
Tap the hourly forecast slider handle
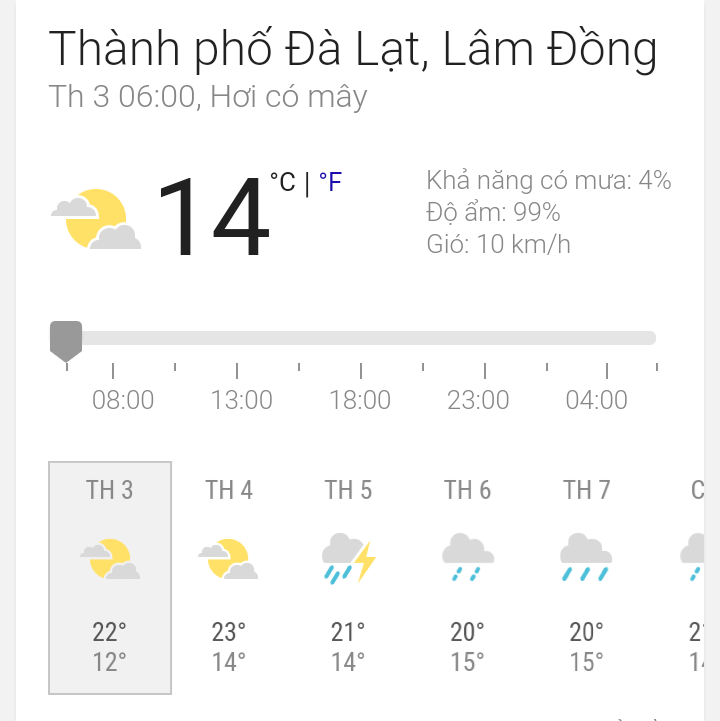click(66, 339)
